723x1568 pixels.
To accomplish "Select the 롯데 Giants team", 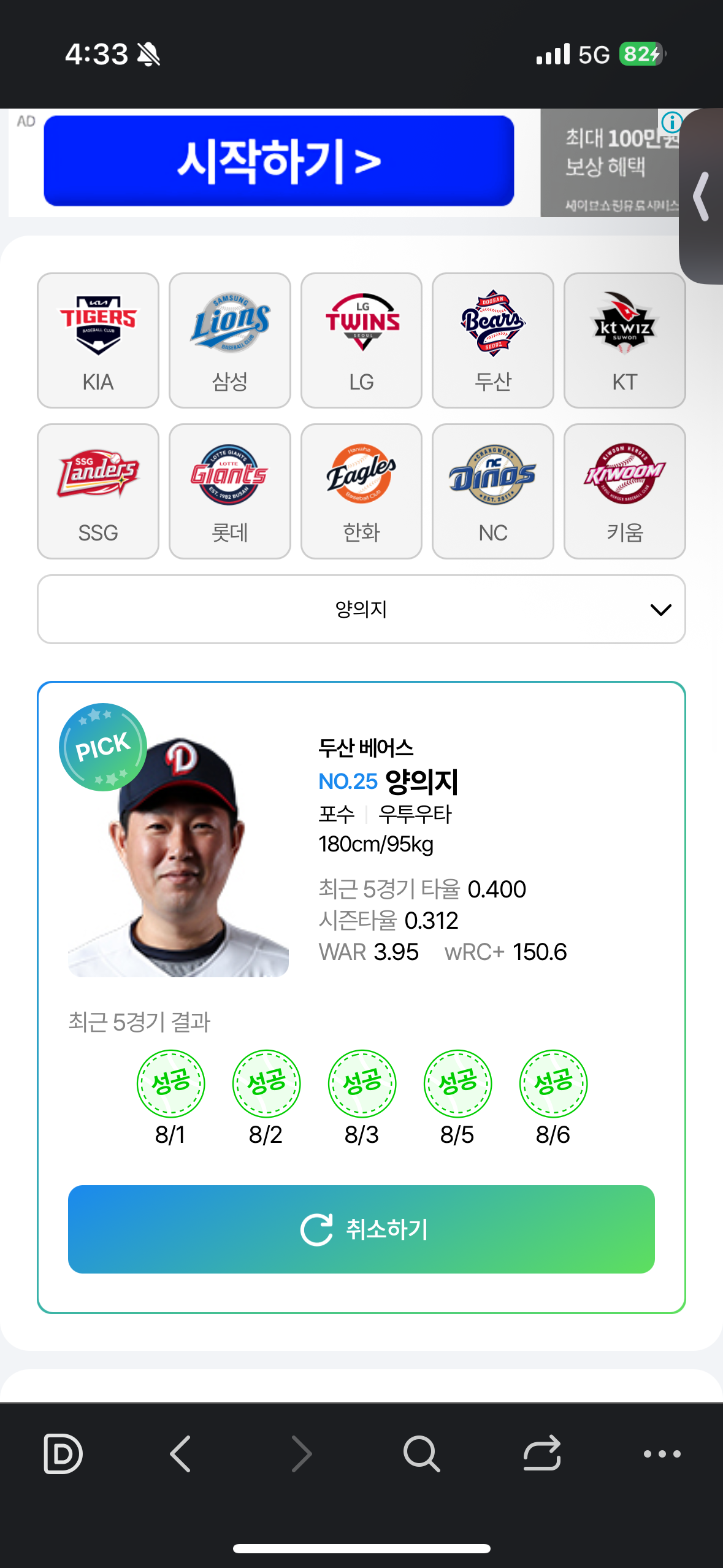I will 230,491.
